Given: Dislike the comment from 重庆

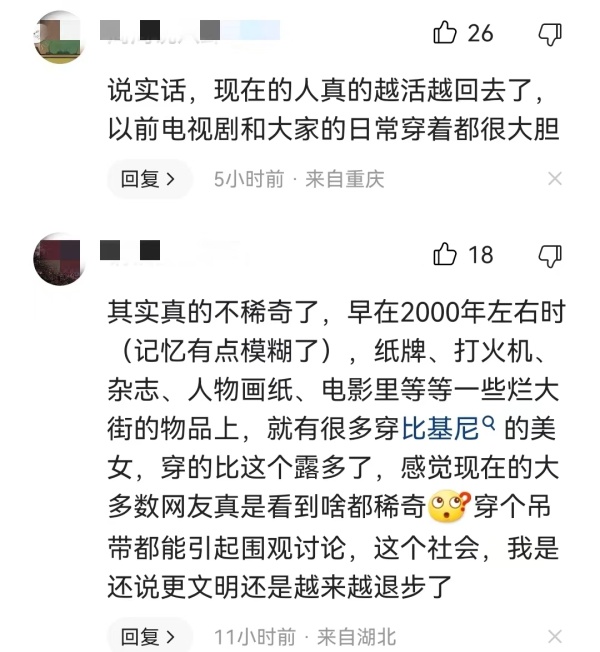Looking at the screenshot, I should pos(550,33).
